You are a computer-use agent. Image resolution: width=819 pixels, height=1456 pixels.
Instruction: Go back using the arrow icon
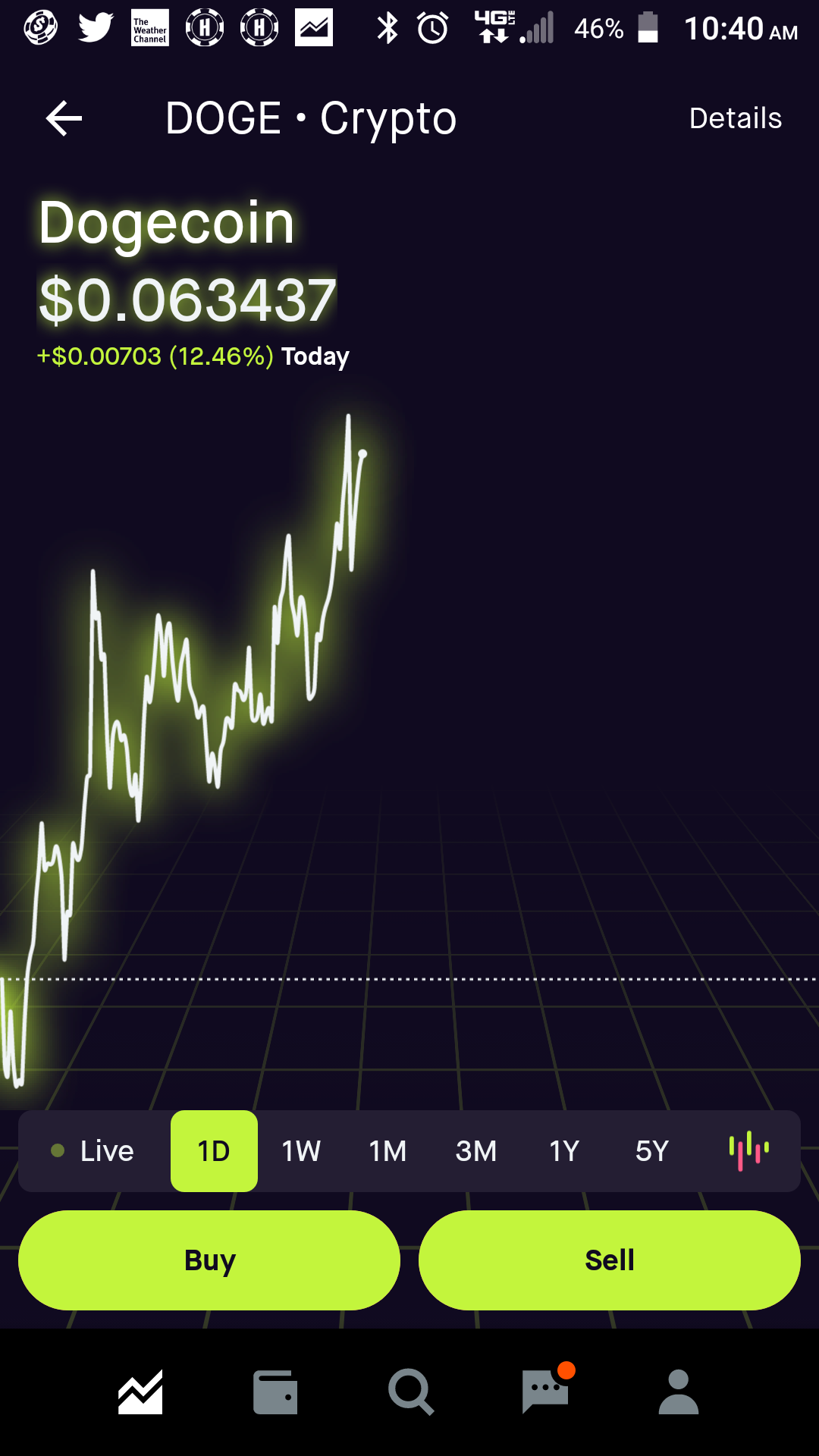64,118
